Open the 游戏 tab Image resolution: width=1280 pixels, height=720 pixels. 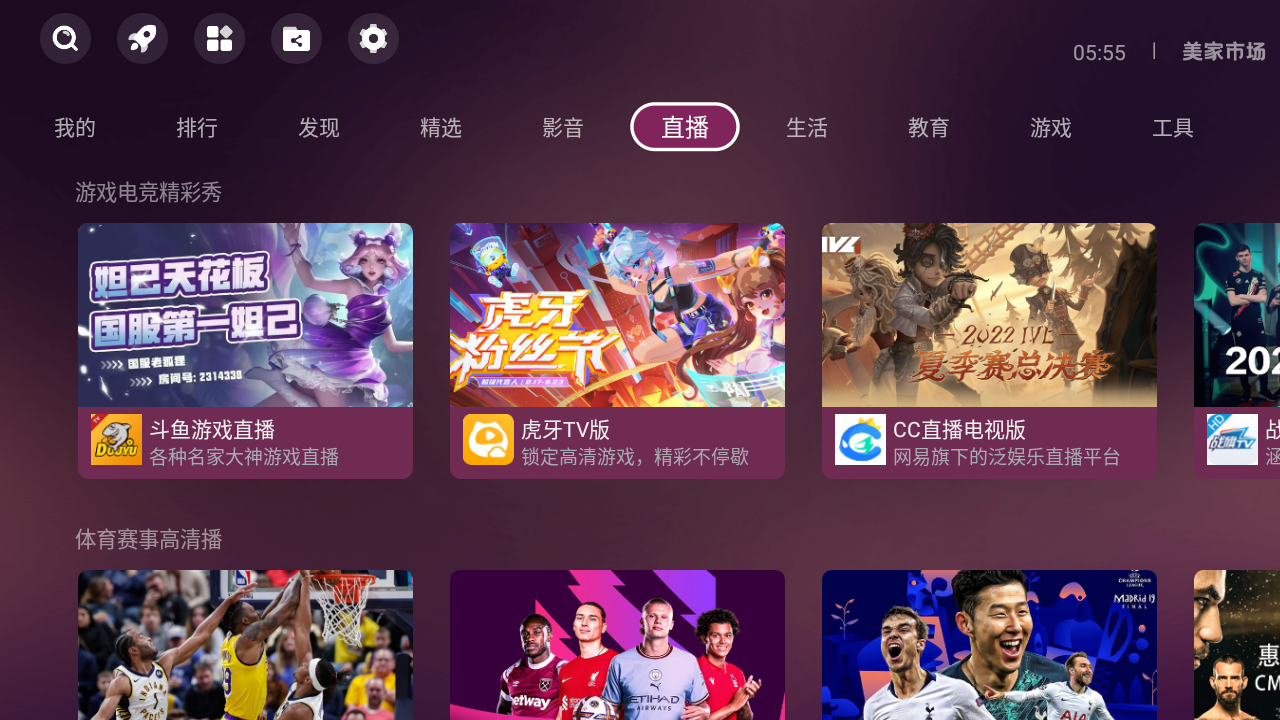click(x=1051, y=128)
